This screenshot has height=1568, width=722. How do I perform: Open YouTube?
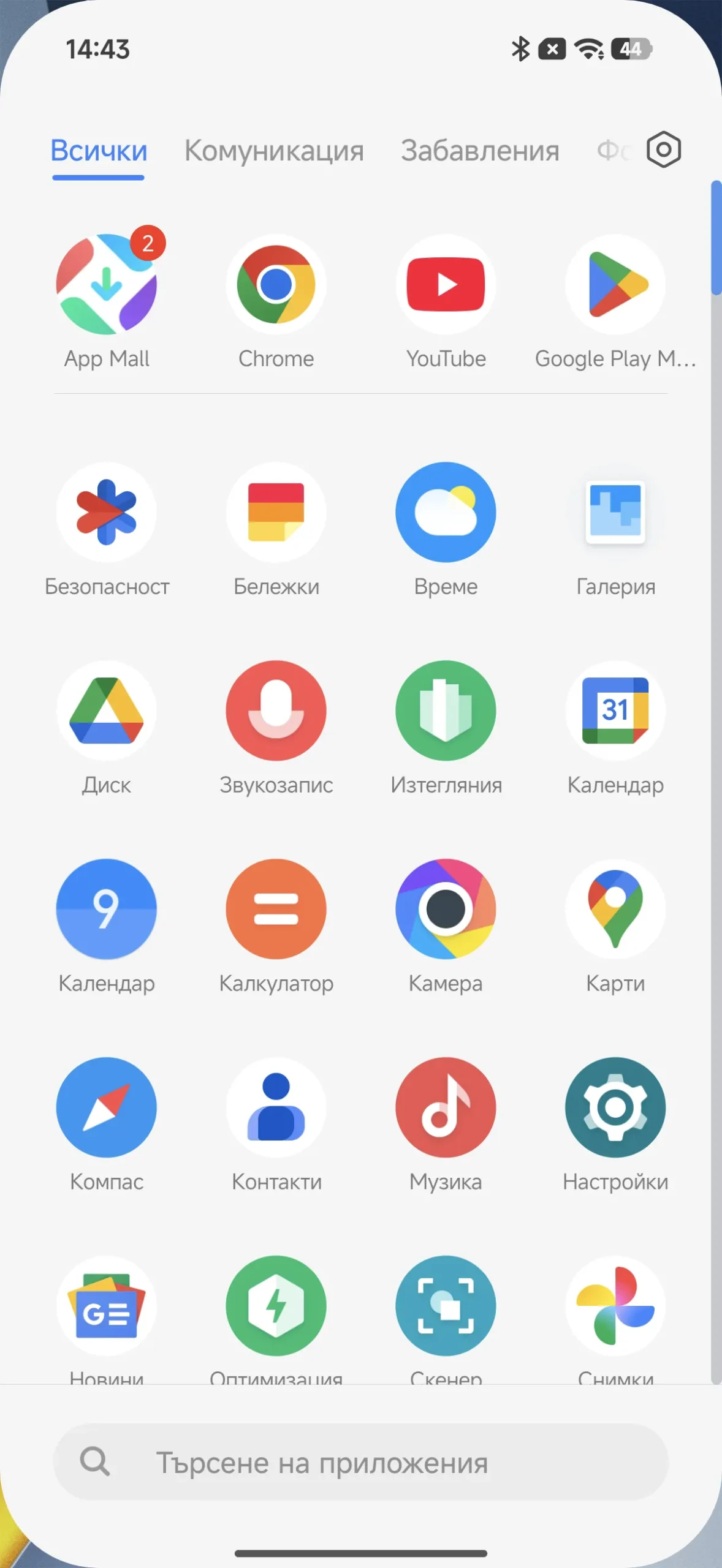pyautogui.click(x=446, y=284)
